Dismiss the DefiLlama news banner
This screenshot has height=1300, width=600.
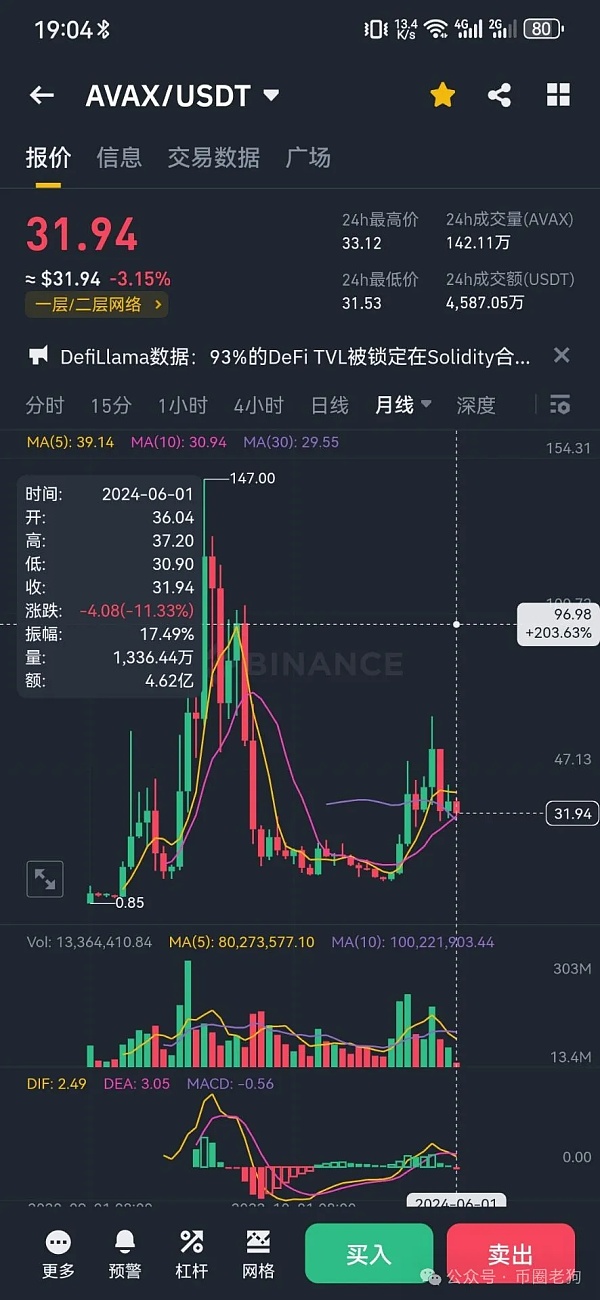tap(562, 355)
